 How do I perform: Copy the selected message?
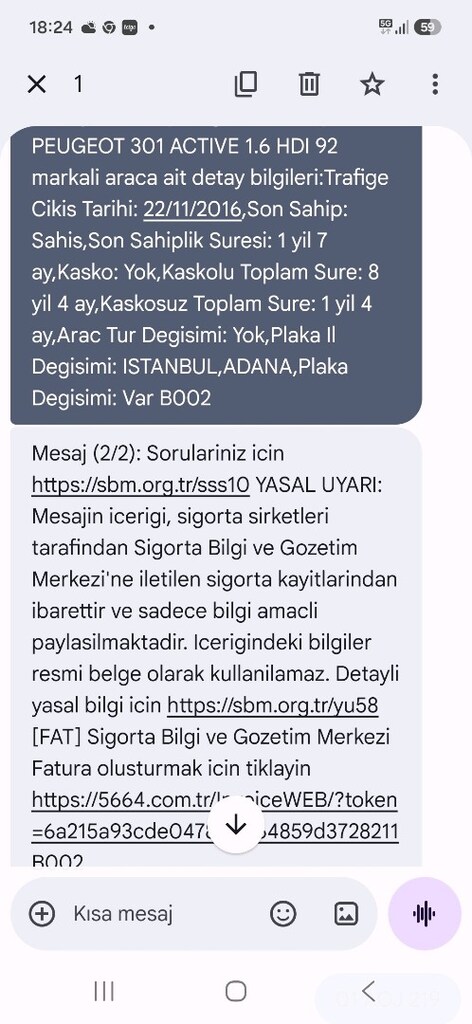point(245,84)
